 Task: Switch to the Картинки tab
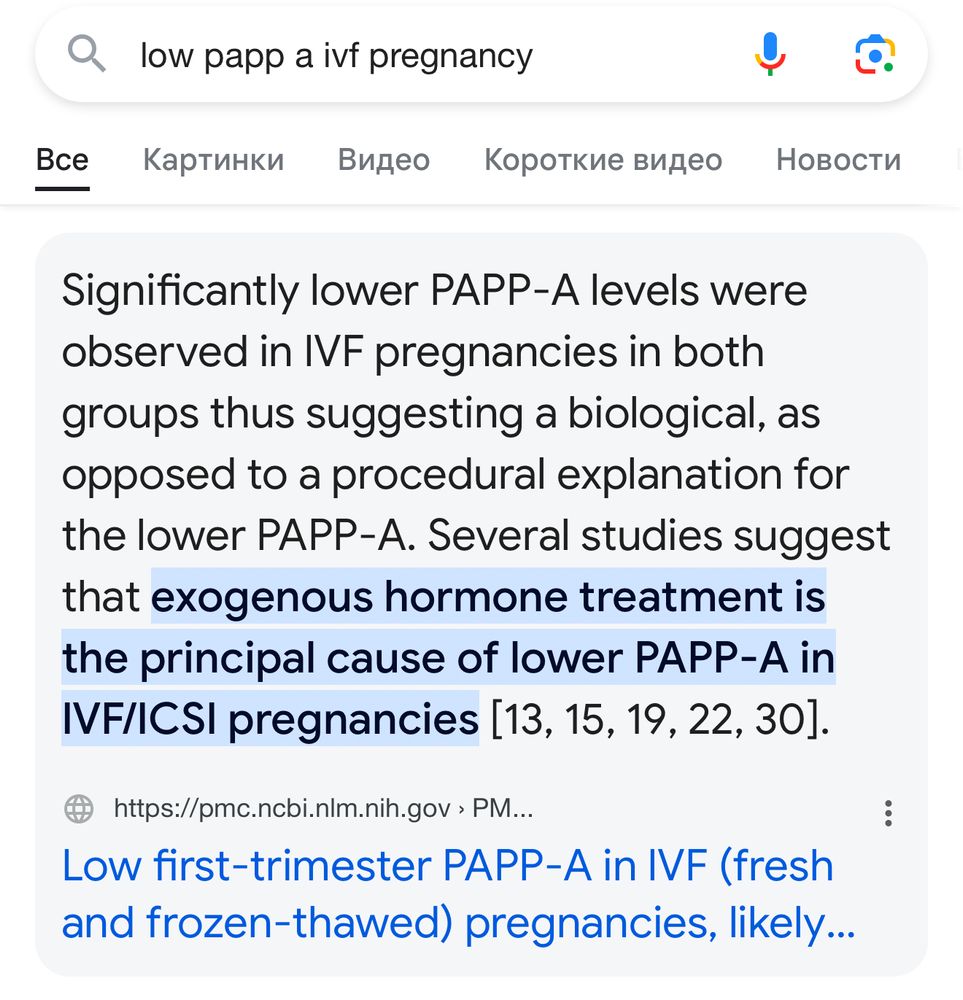point(213,160)
